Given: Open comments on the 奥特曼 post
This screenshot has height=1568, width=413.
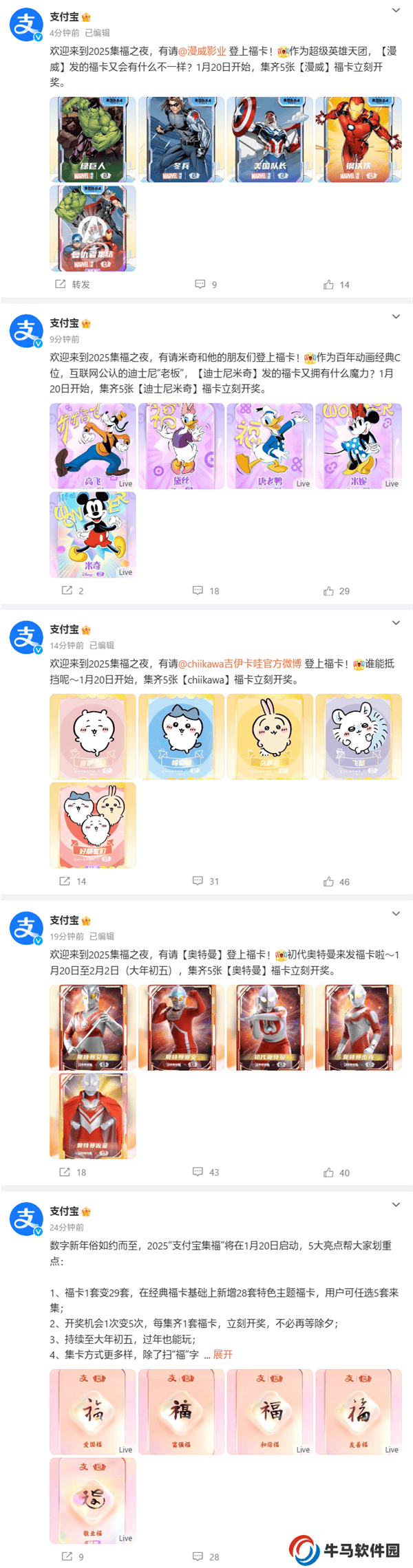Looking at the screenshot, I should [205, 1173].
